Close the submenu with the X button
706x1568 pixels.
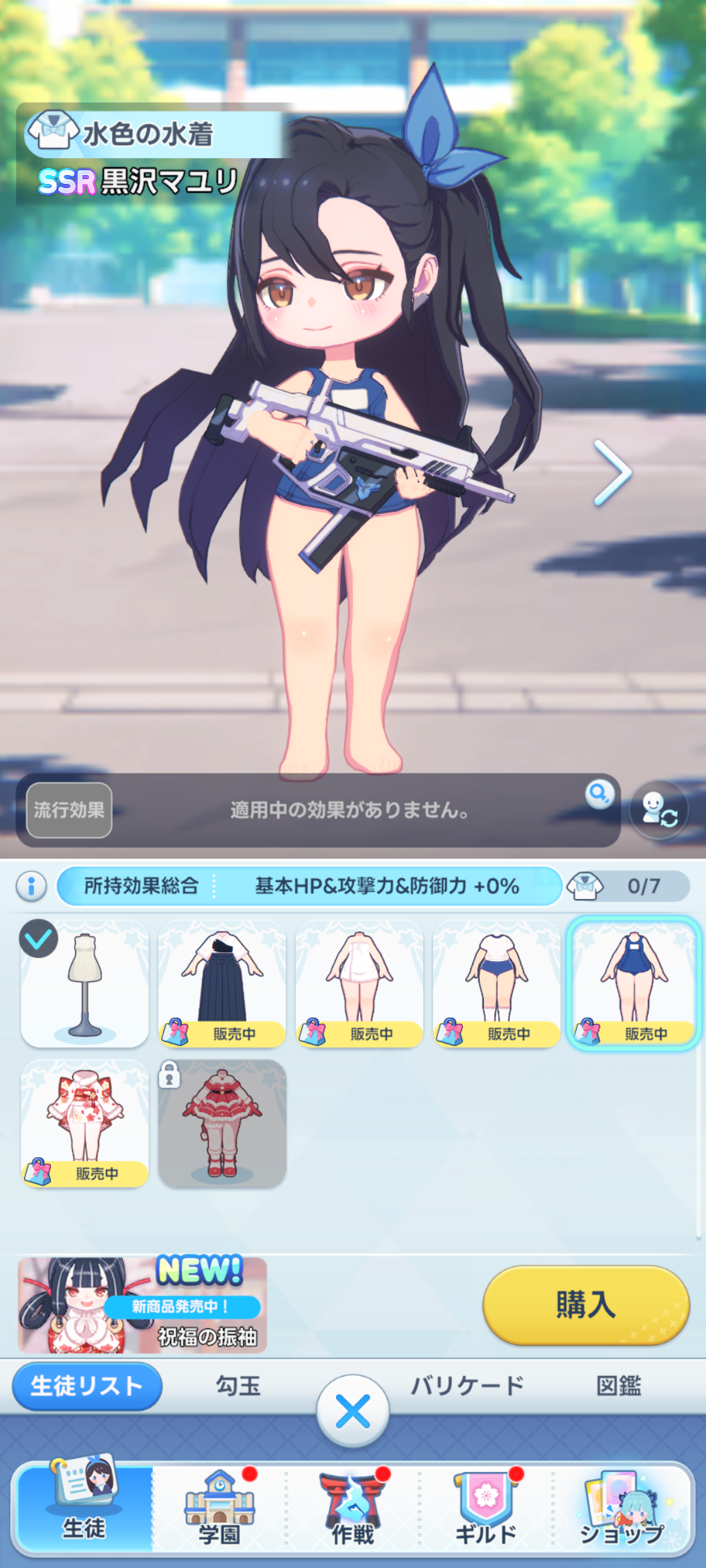(x=353, y=1412)
